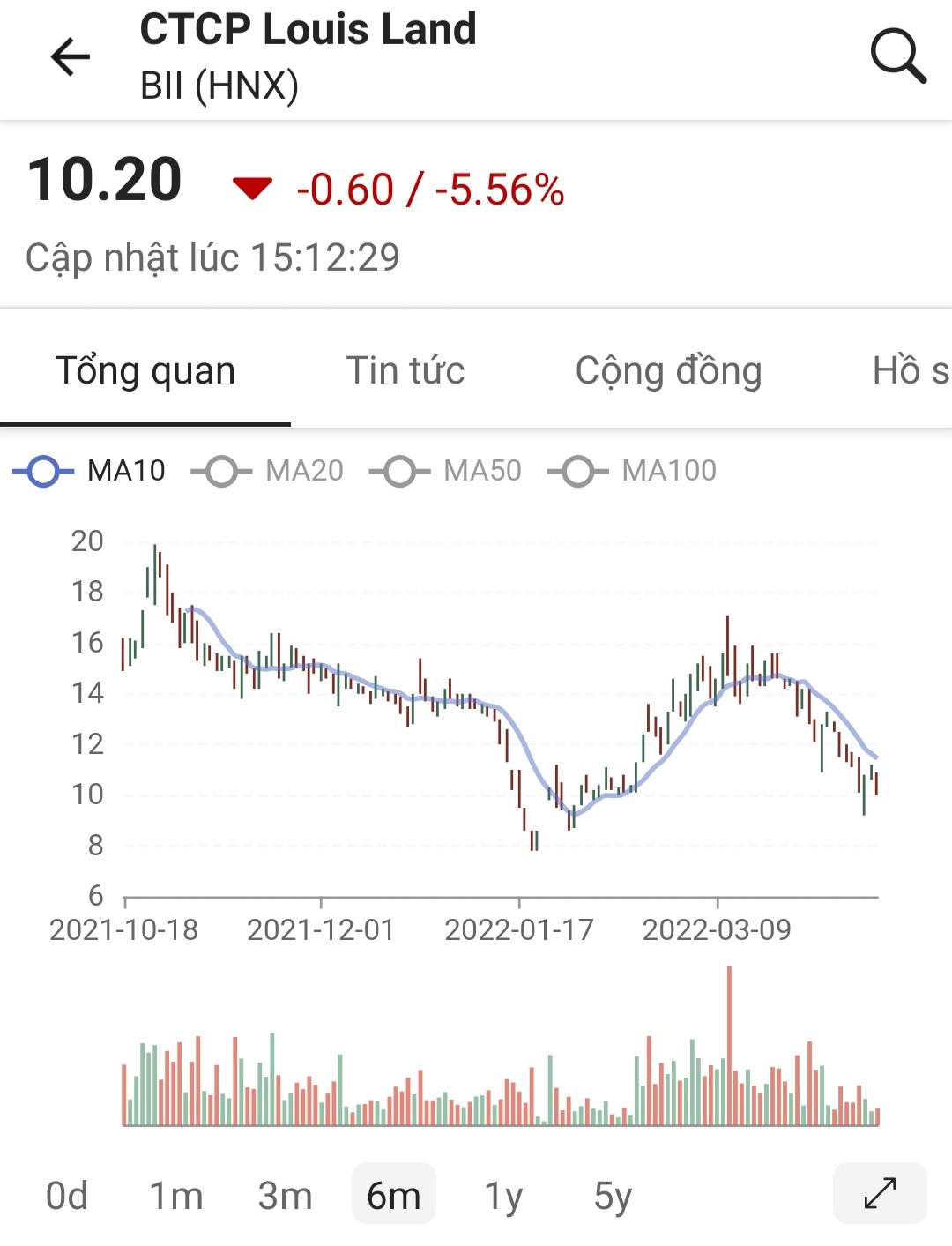The height and width of the screenshot is (1246, 952).
Task: Open the search magnifier icon
Action: pos(898,56)
